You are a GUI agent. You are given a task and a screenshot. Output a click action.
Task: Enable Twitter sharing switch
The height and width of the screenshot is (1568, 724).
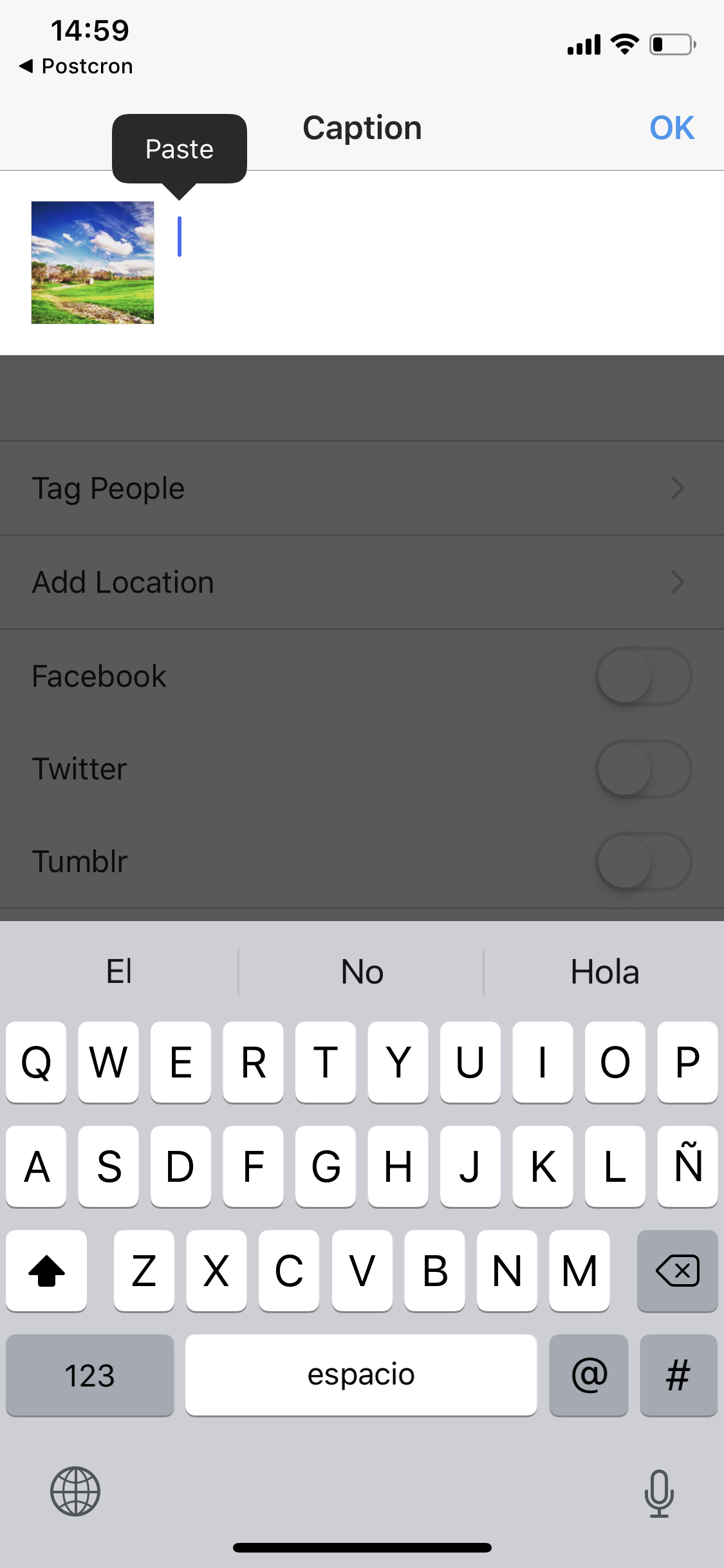click(x=644, y=769)
